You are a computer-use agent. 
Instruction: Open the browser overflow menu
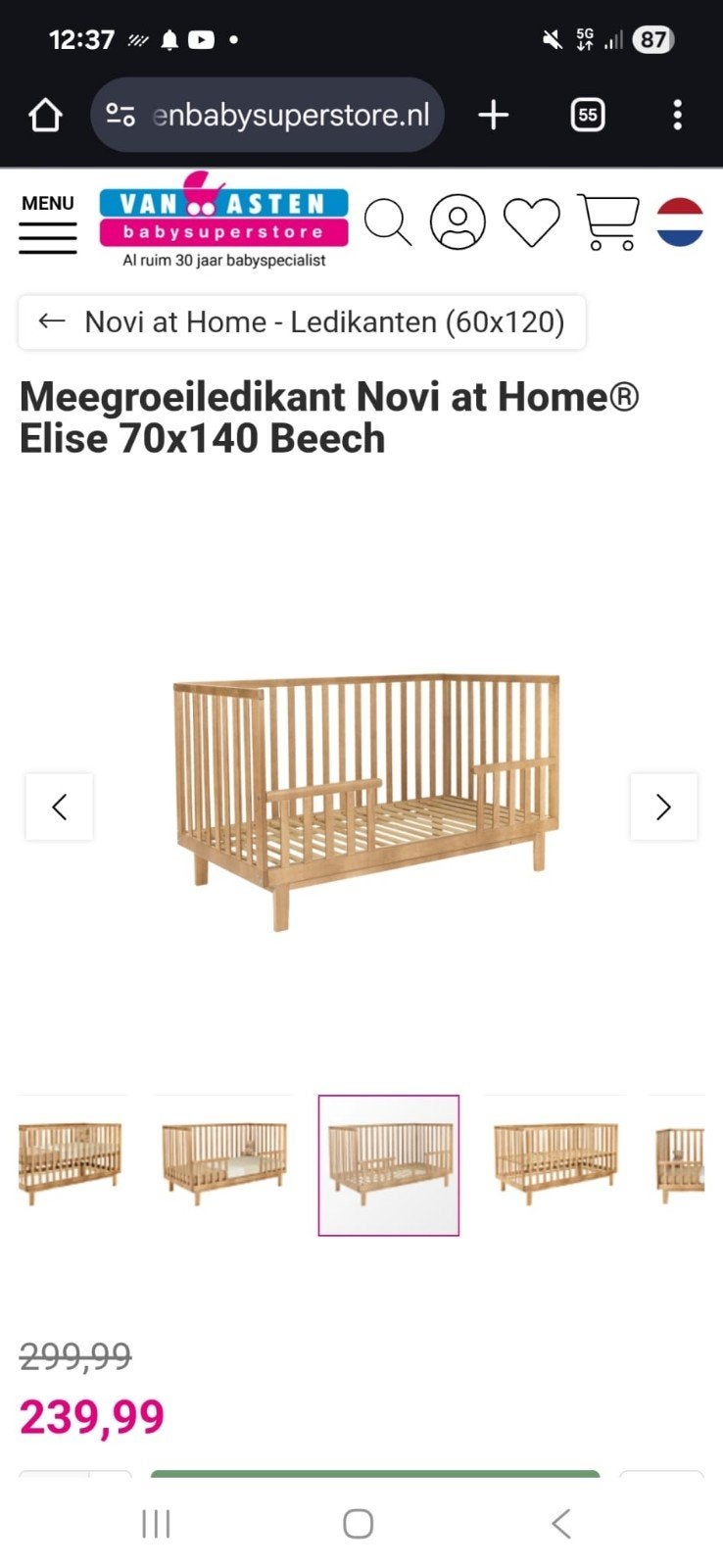point(677,116)
